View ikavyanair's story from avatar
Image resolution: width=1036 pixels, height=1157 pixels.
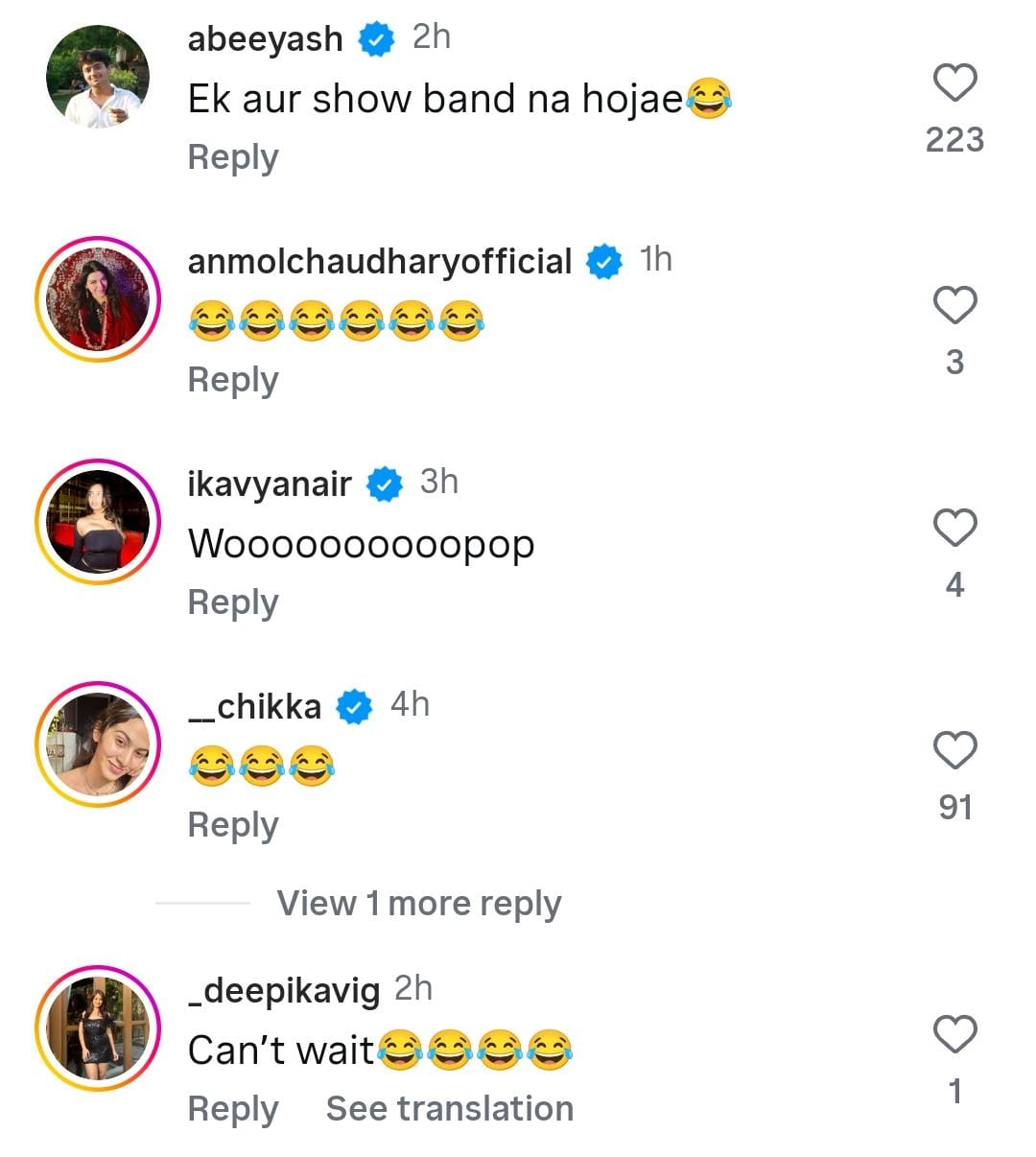click(x=98, y=522)
